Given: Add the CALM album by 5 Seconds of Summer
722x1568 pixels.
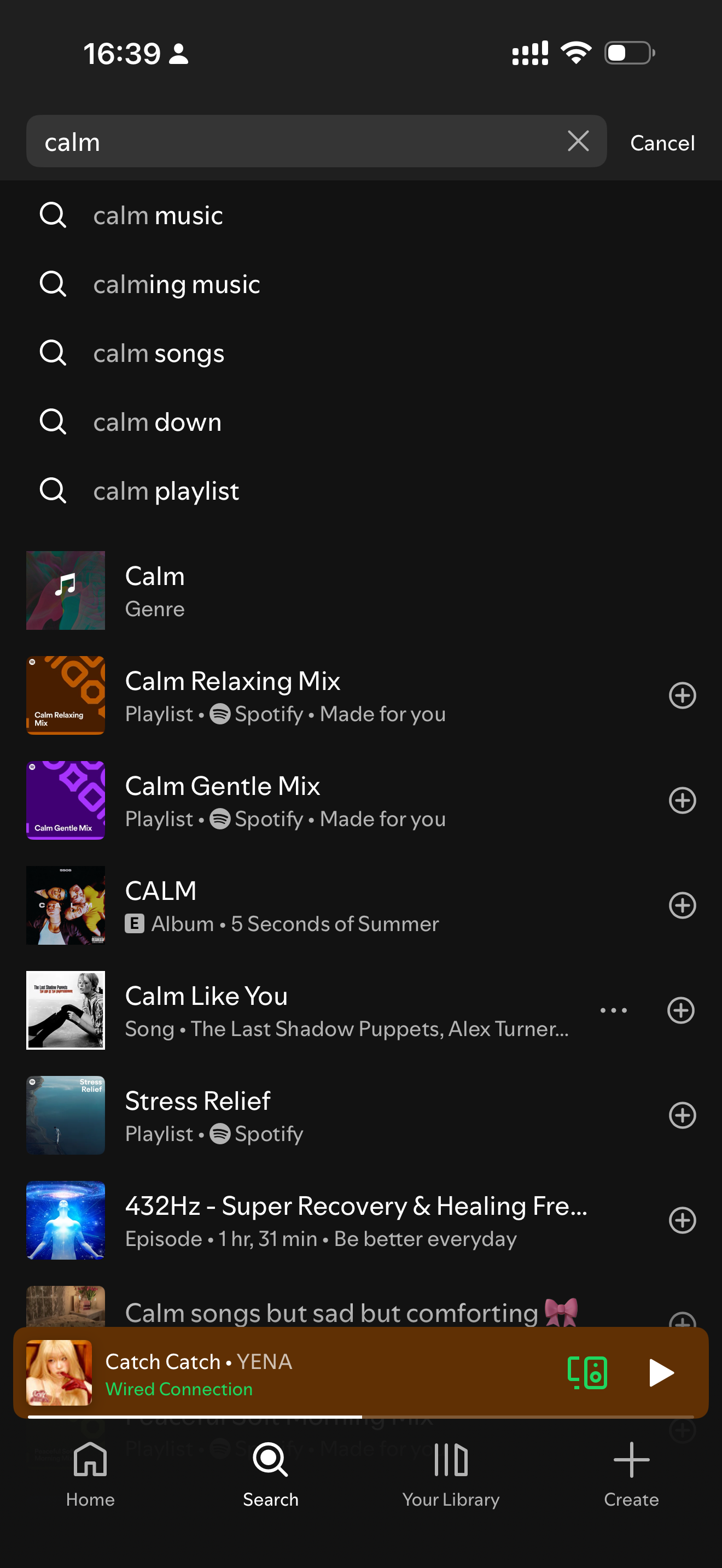Looking at the screenshot, I should click(682, 905).
